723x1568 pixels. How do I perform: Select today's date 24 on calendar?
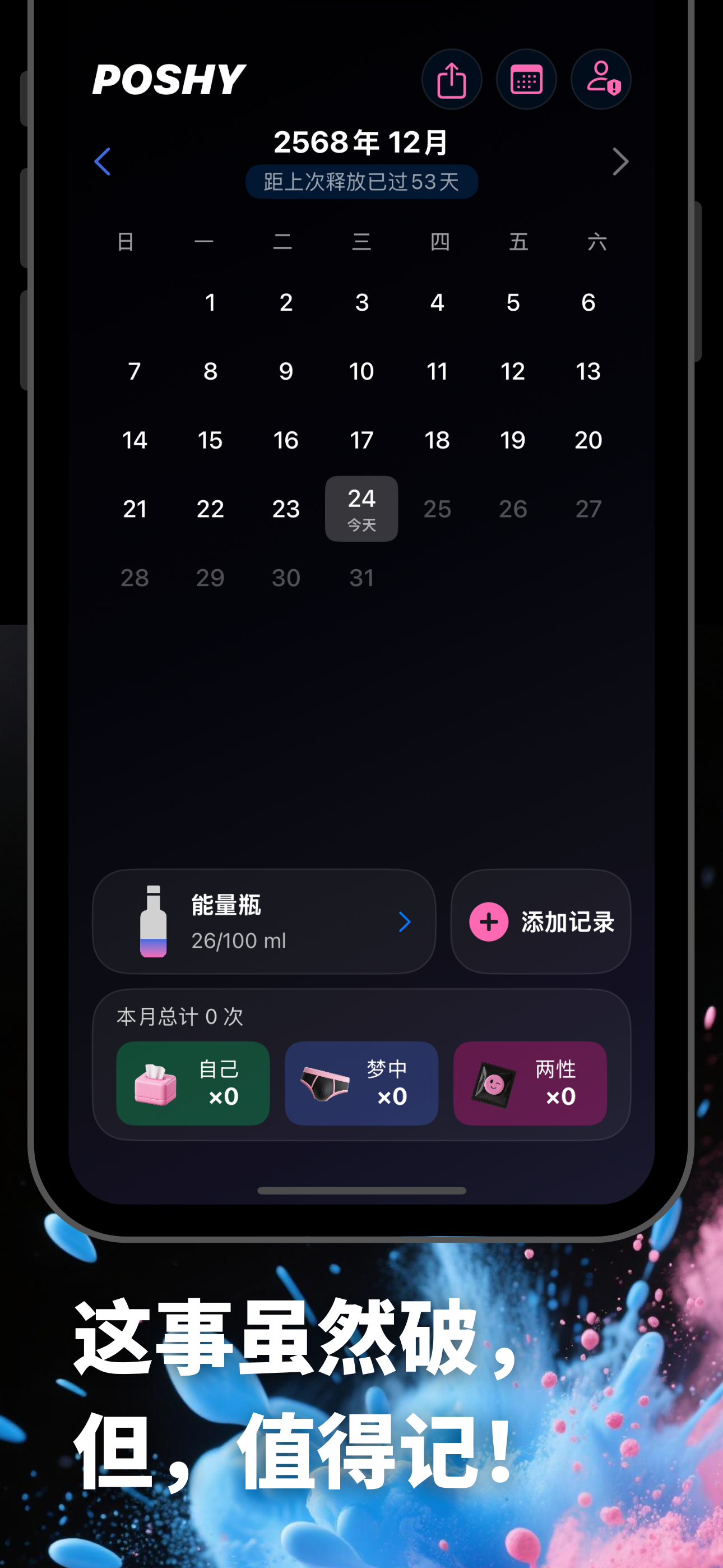pyautogui.click(x=361, y=509)
